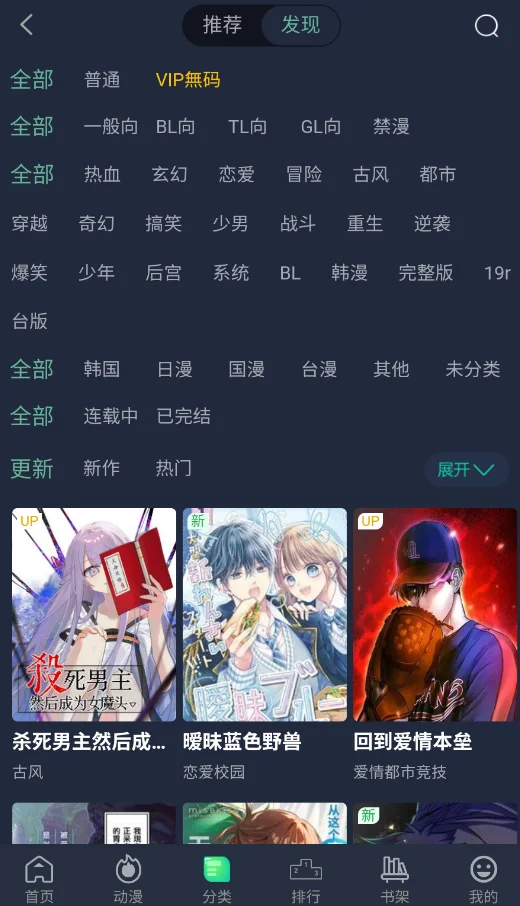Open the 排行 ranking tab
520x906 pixels.
coord(306,879)
